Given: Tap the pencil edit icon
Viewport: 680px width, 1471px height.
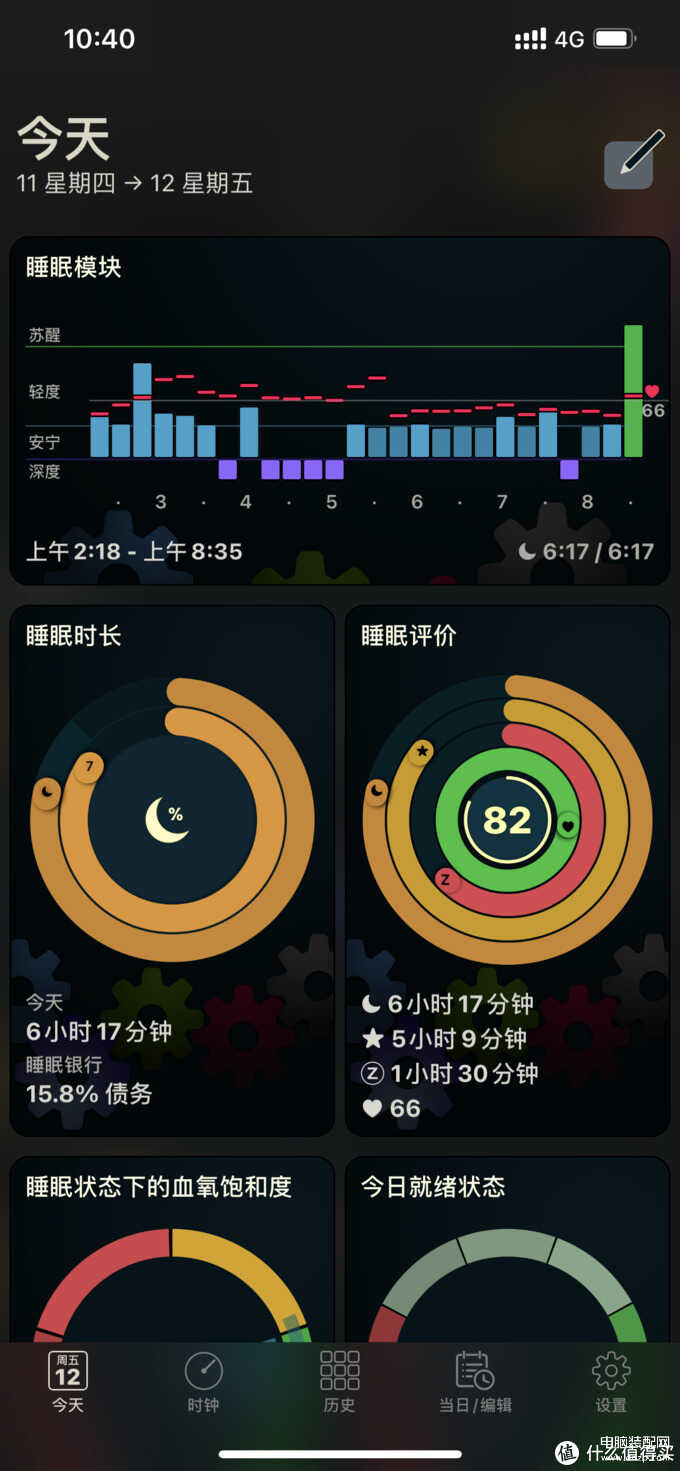Looking at the screenshot, I should click(629, 164).
